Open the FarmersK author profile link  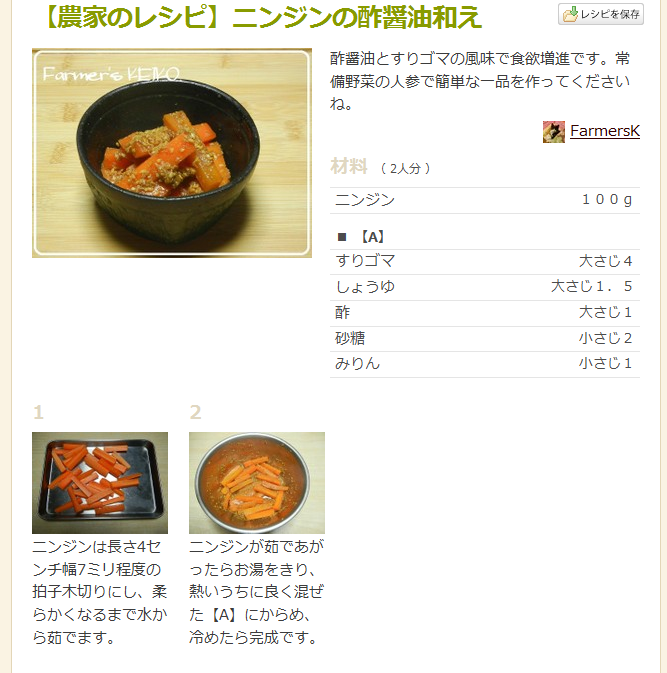point(604,131)
